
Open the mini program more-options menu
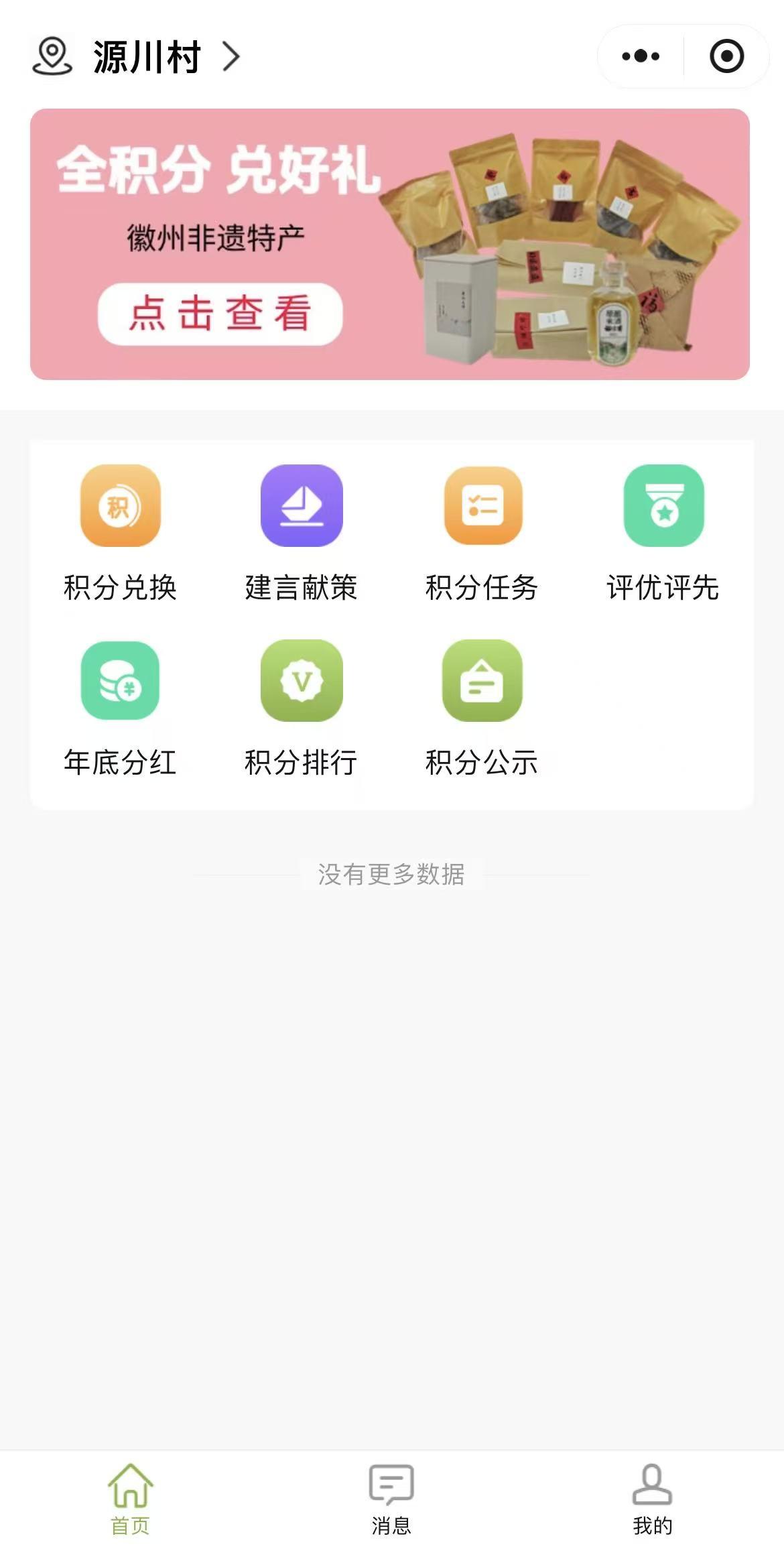click(x=641, y=56)
